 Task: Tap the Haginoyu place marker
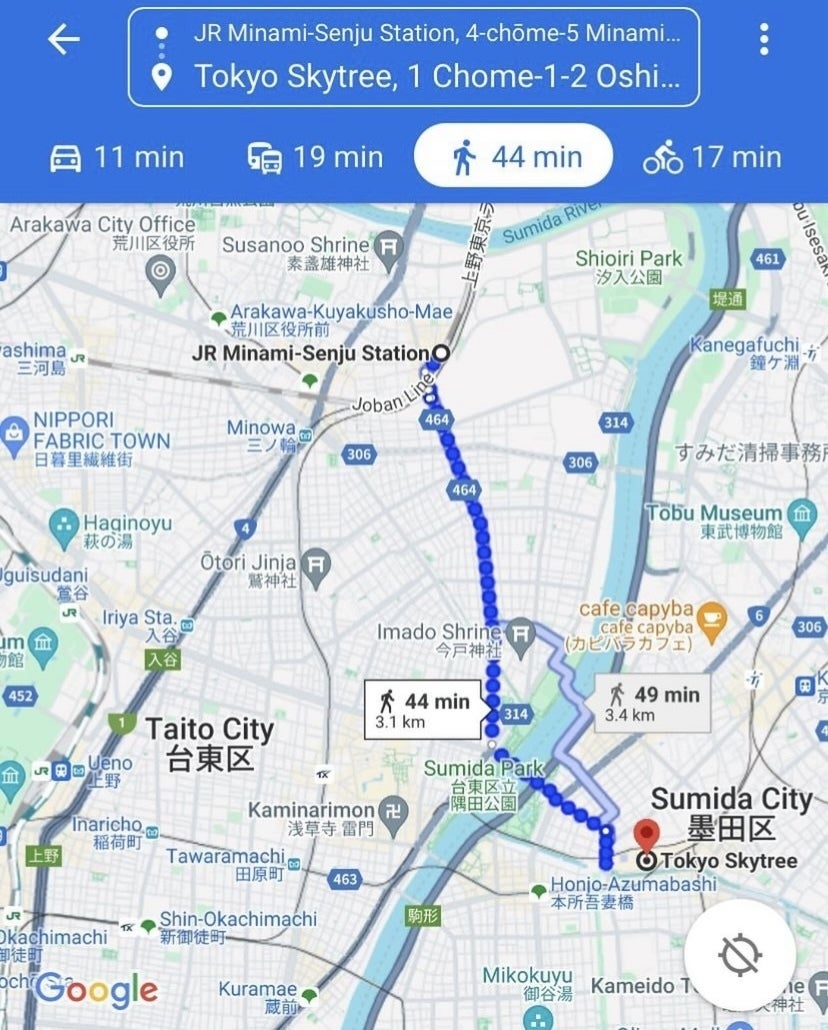click(x=64, y=524)
